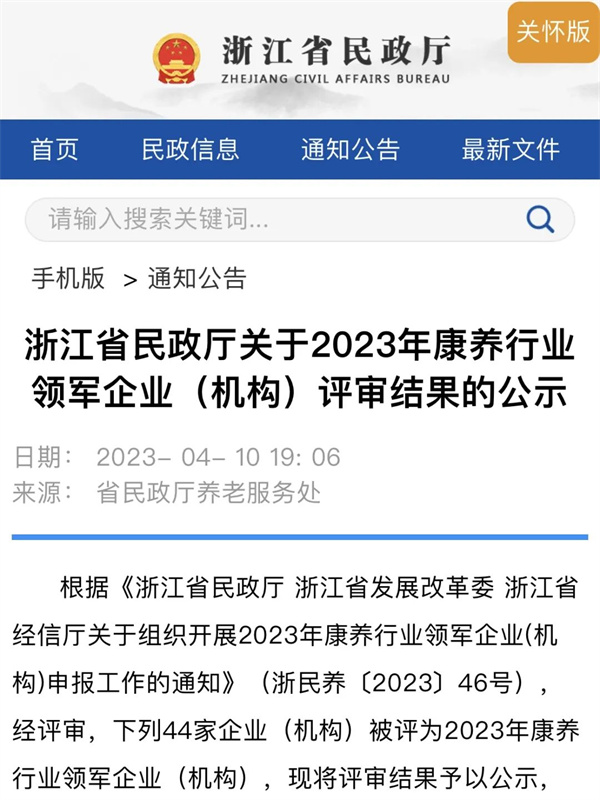Select the 最新文件 tab
Image resolution: width=600 pixels, height=800 pixels.
pos(510,150)
